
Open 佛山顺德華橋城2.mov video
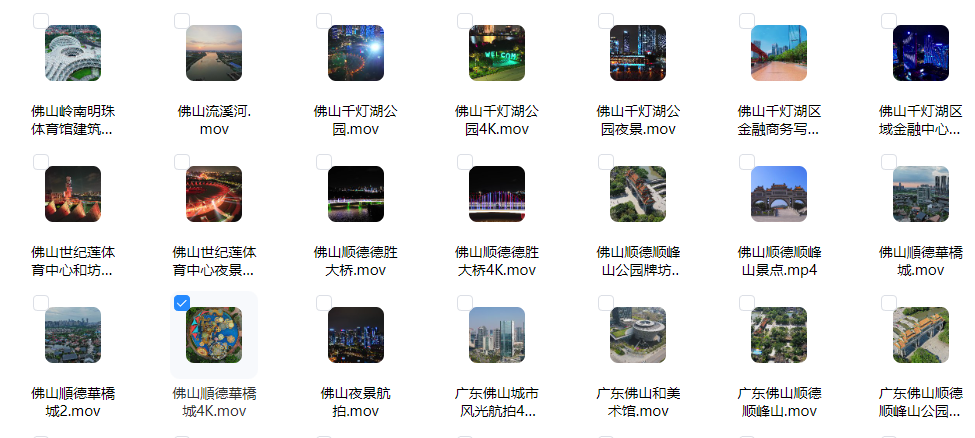(x=73, y=335)
